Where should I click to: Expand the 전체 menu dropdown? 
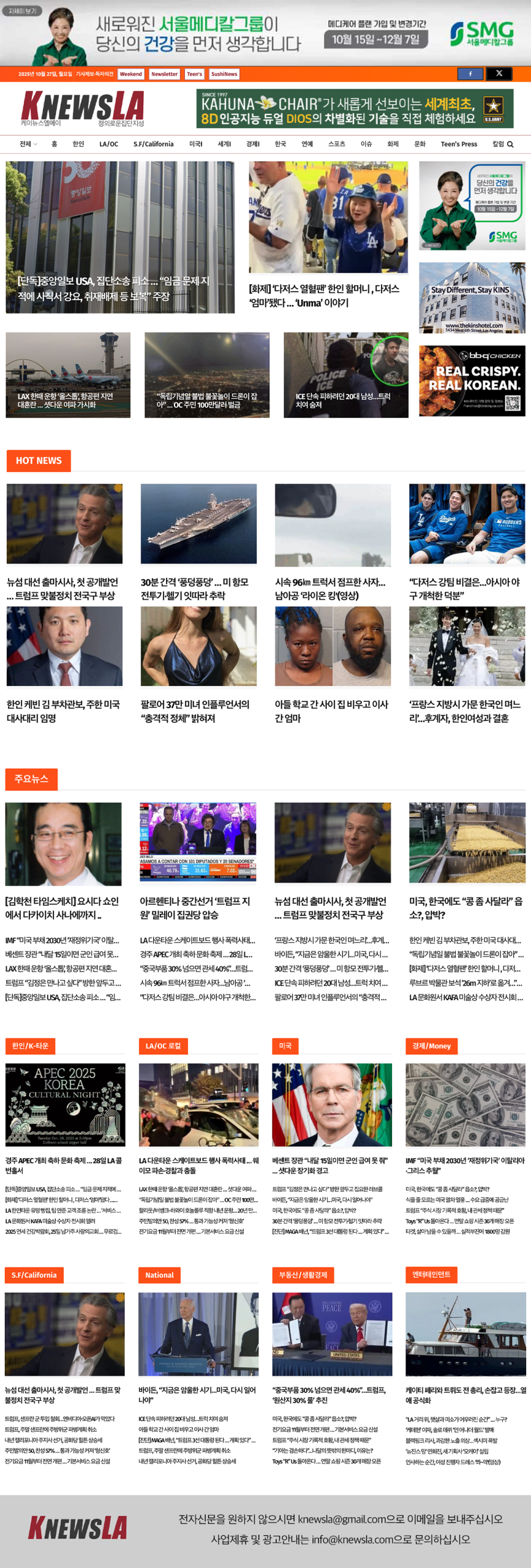pos(28,145)
